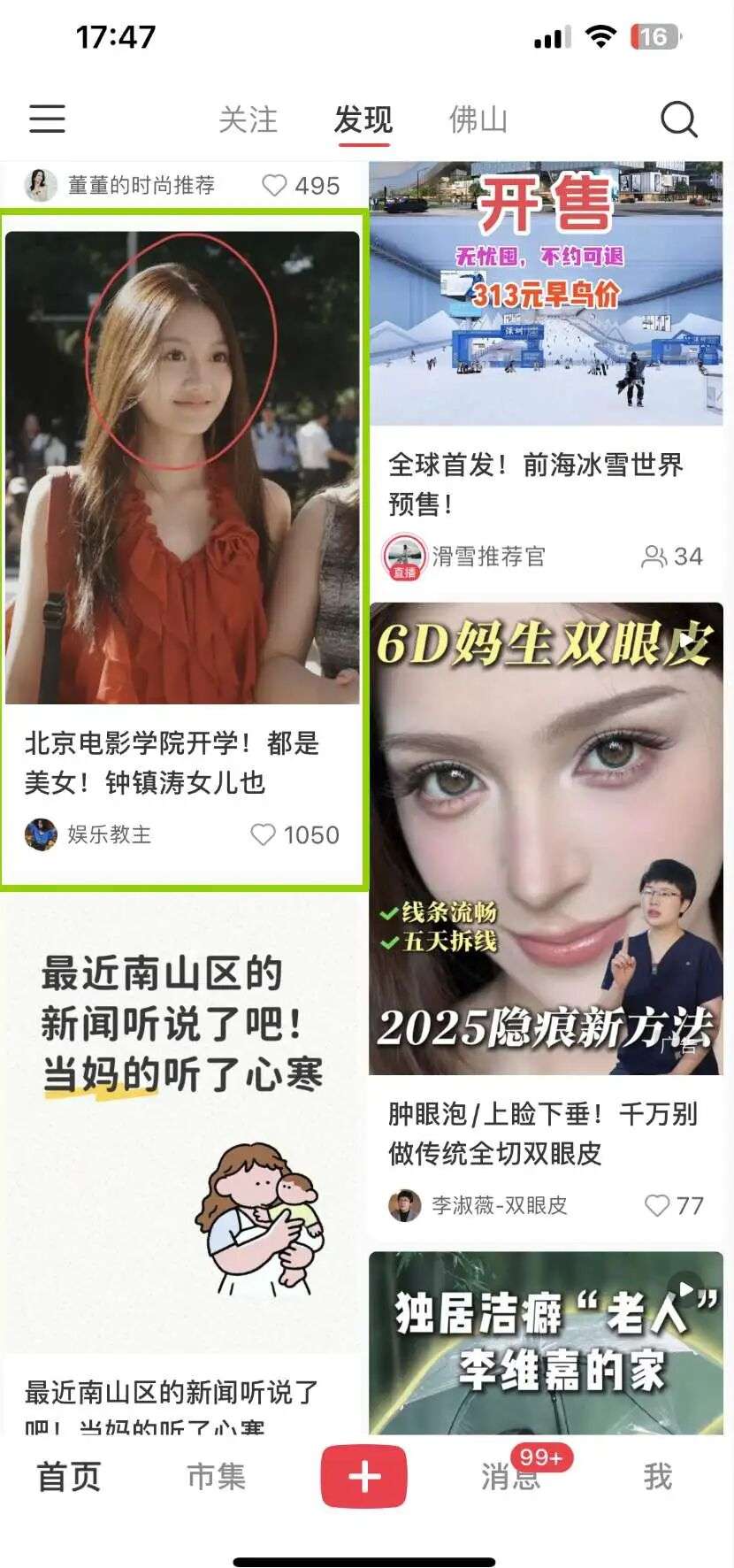Screen dimensions: 734x1568
Task: Open the search icon
Action: pyautogui.click(x=679, y=119)
